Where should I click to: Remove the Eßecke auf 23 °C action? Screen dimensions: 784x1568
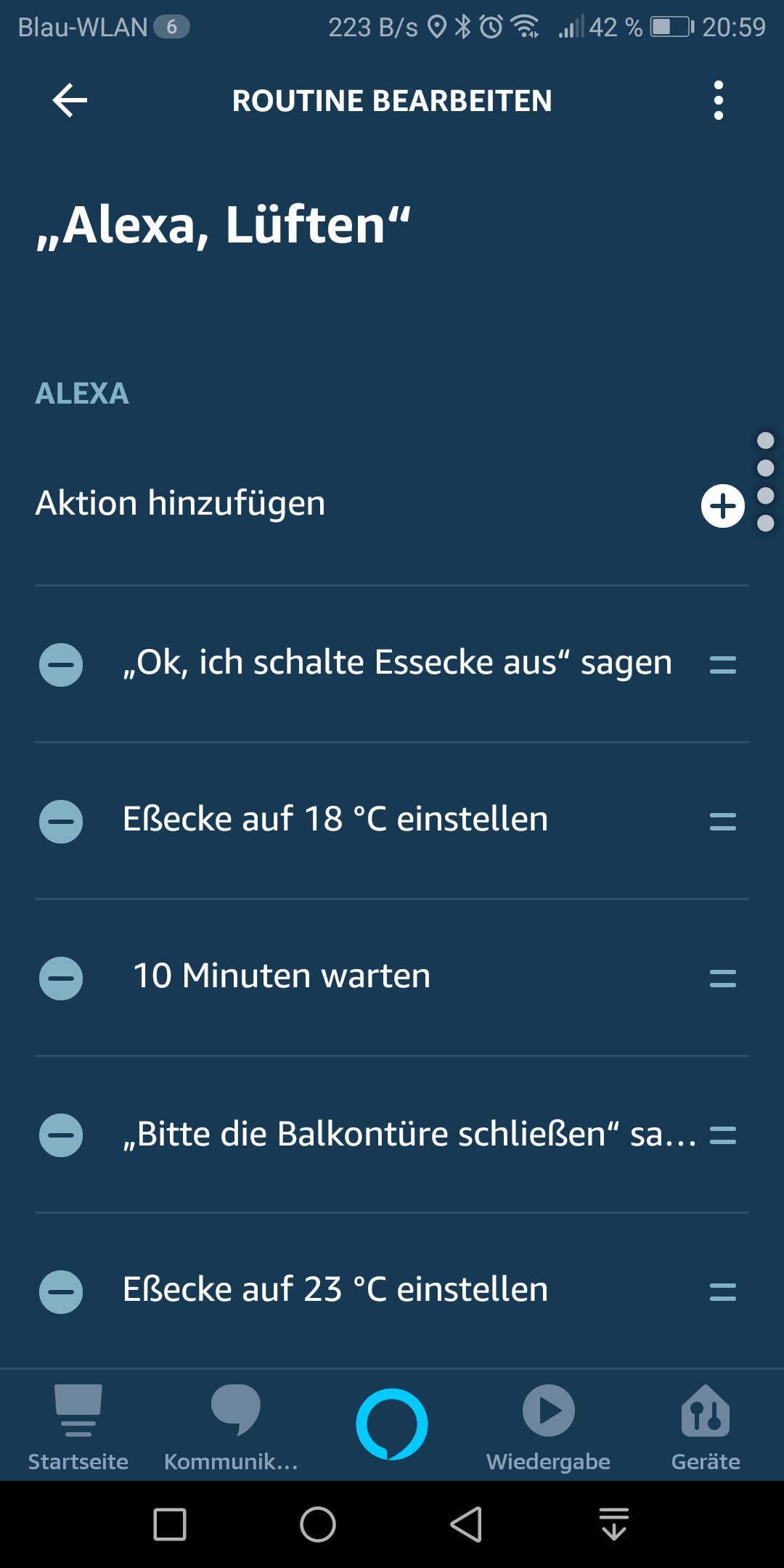click(61, 1291)
